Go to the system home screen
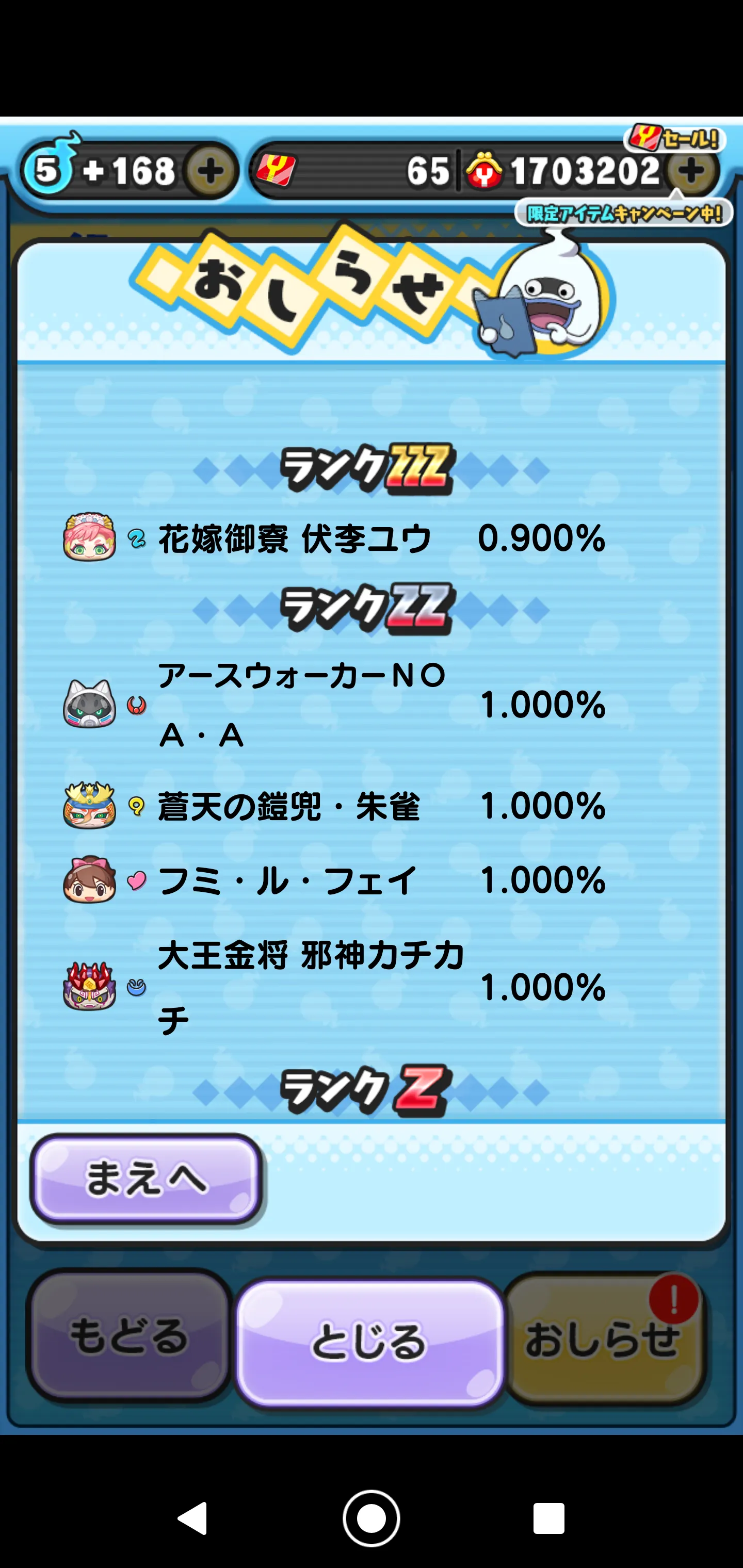 (x=371, y=1517)
